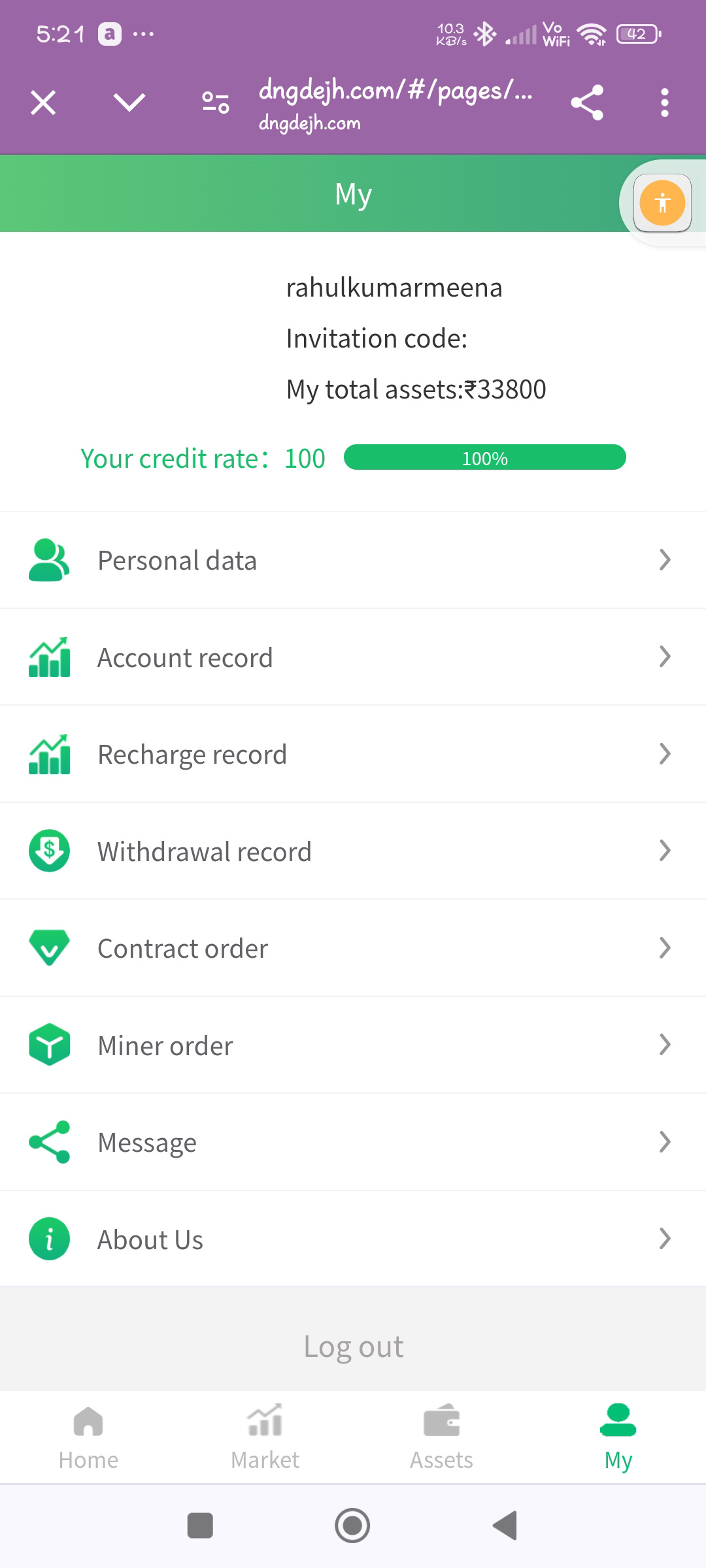The image size is (706, 1568).
Task: Open the browser overflow menu
Action: click(664, 103)
